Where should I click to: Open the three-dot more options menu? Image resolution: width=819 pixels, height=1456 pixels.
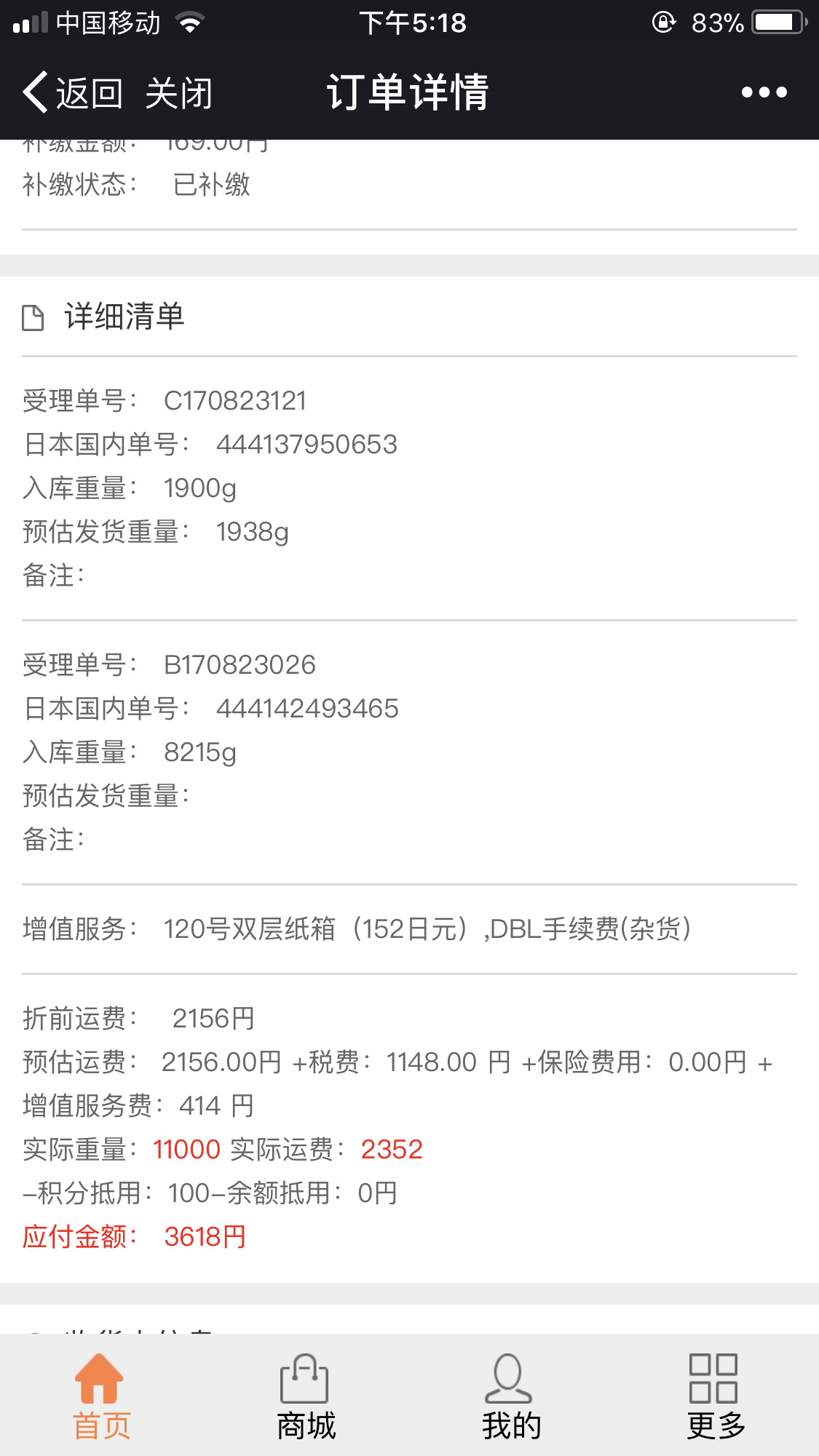(x=764, y=92)
